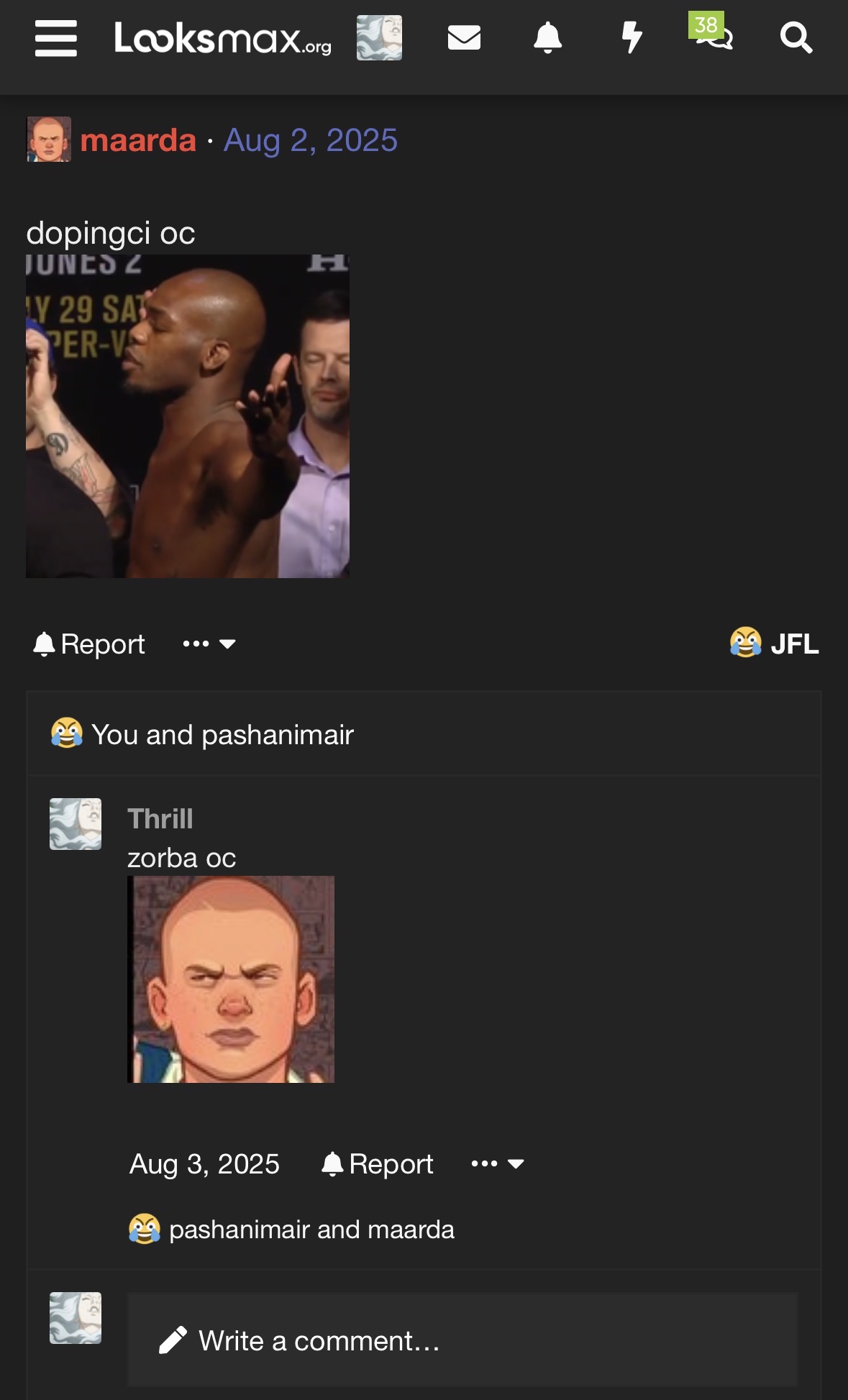This screenshot has width=848, height=1400.
Task: View the image in Thrill's comment
Action: coord(231,979)
